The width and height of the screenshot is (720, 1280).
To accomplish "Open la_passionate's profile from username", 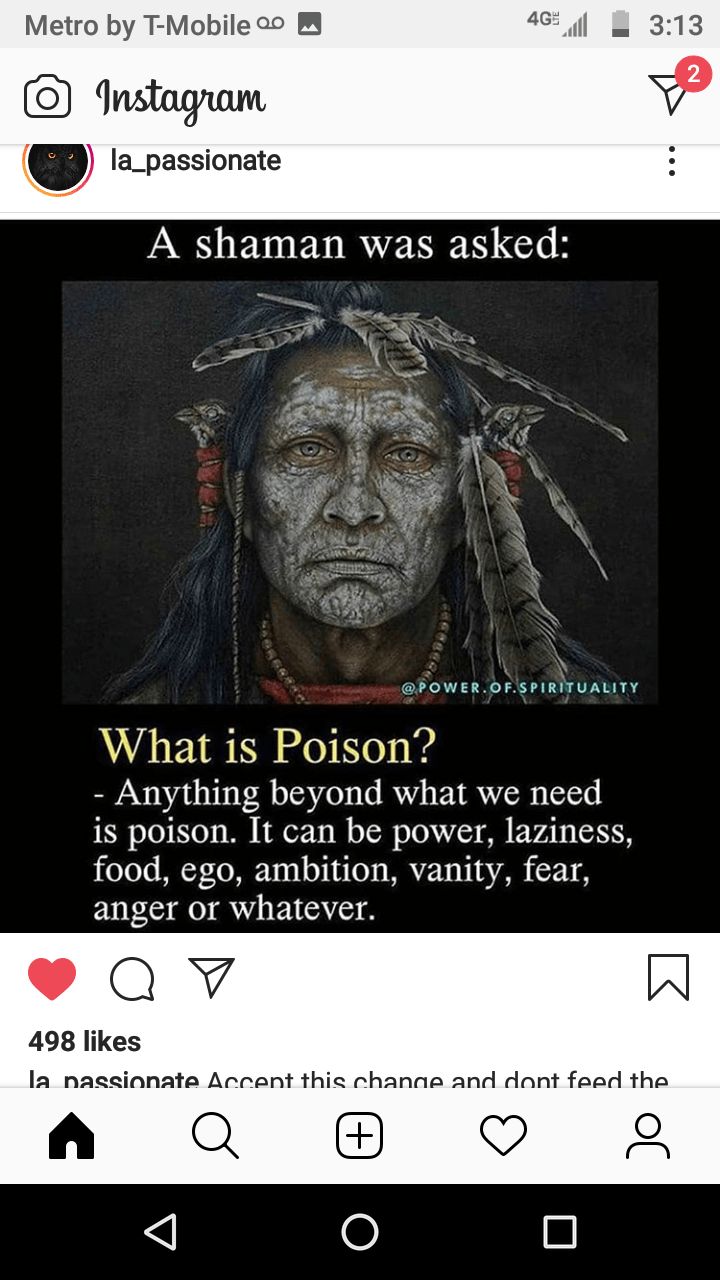I will [195, 161].
